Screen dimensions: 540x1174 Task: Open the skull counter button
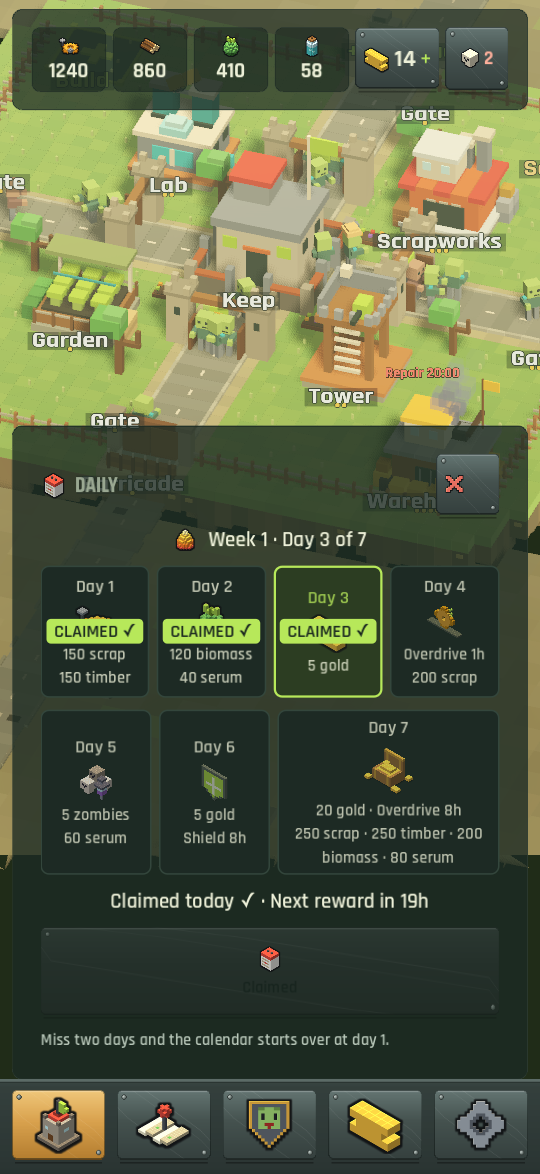click(x=476, y=58)
